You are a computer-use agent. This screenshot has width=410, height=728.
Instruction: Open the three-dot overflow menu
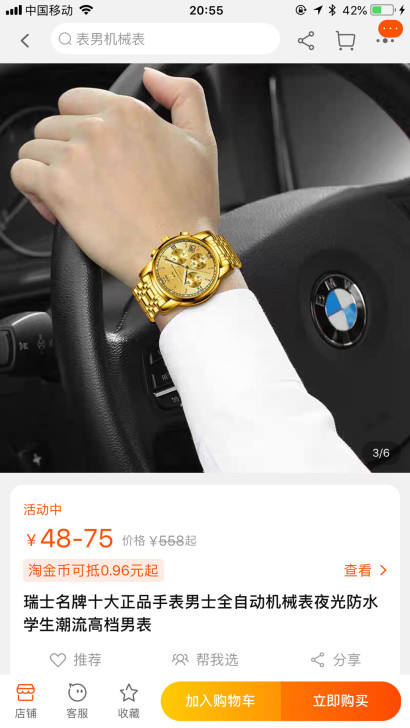pos(387,35)
